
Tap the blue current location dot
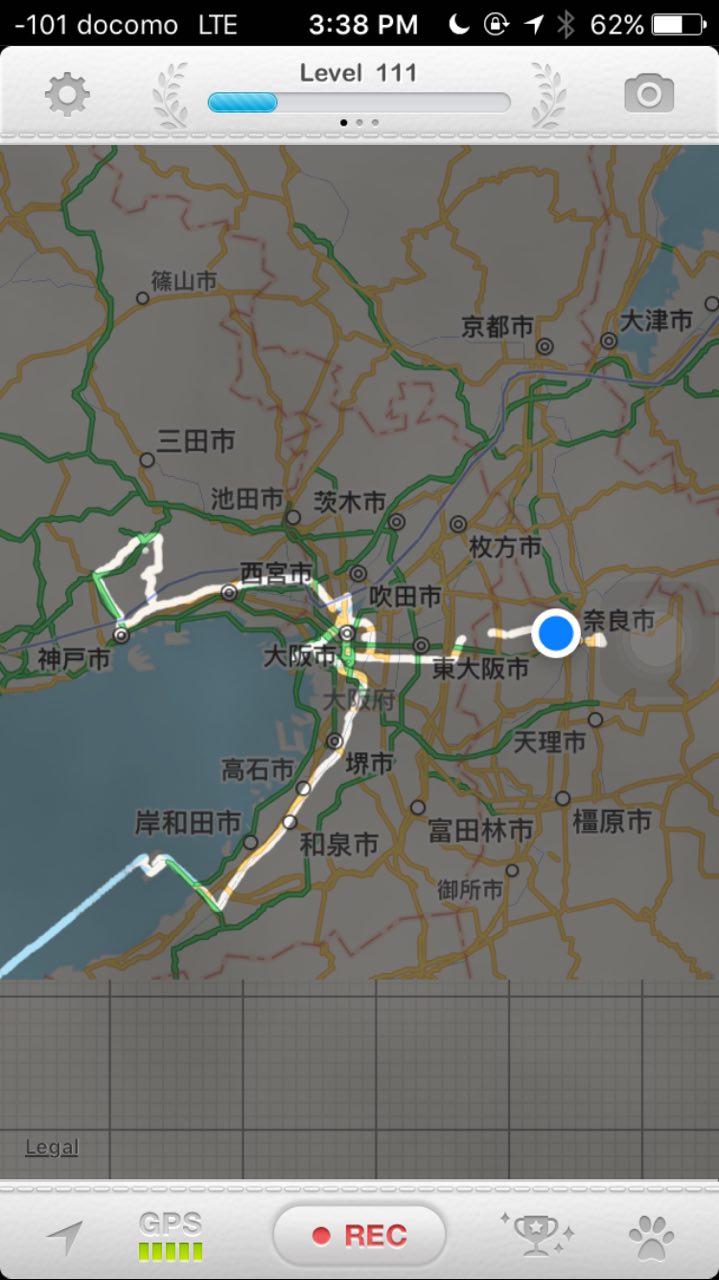click(x=555, y=632)
